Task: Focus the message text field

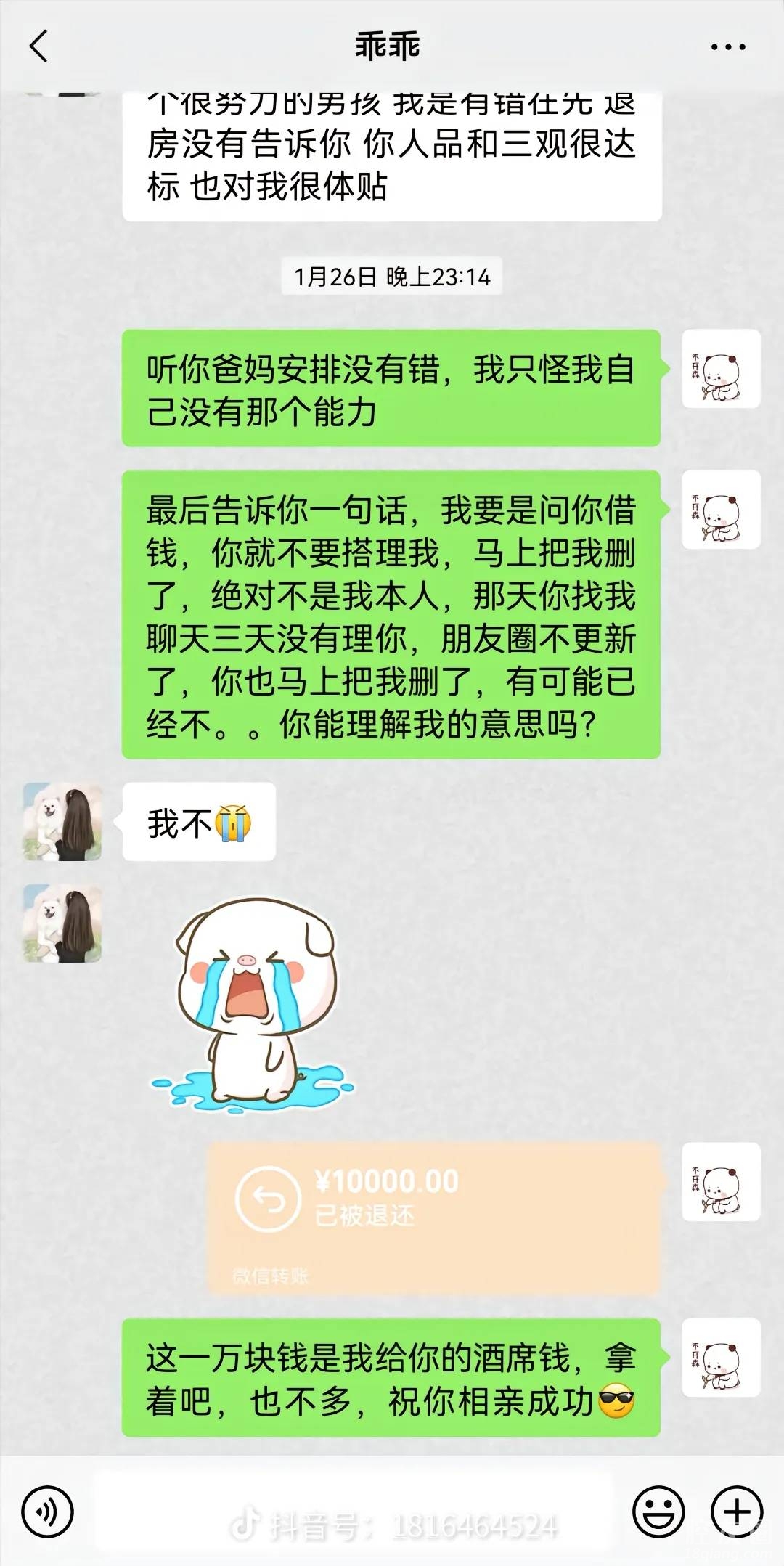Action: tap(353, 1511)
